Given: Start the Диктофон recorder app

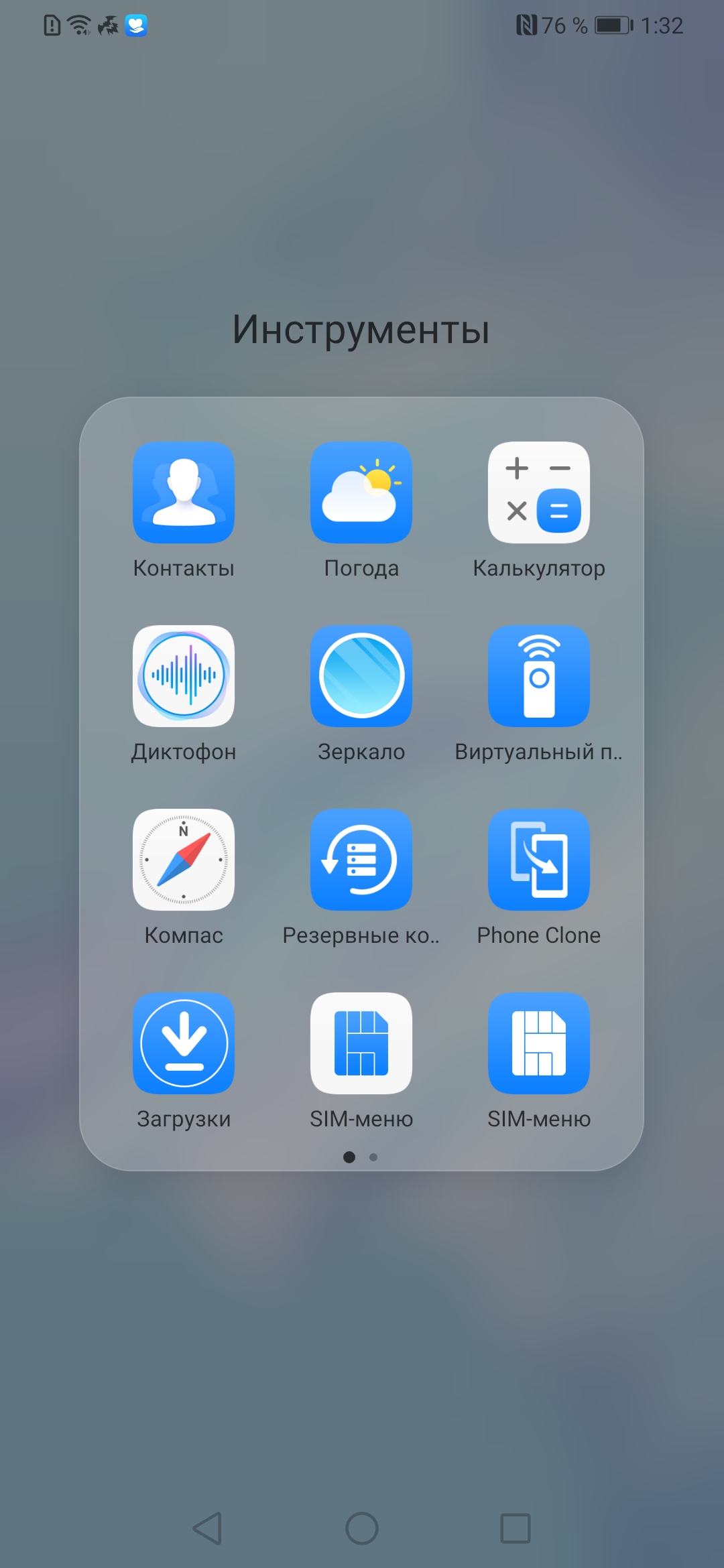Looking at the screenshot, I should coord(184,676).
